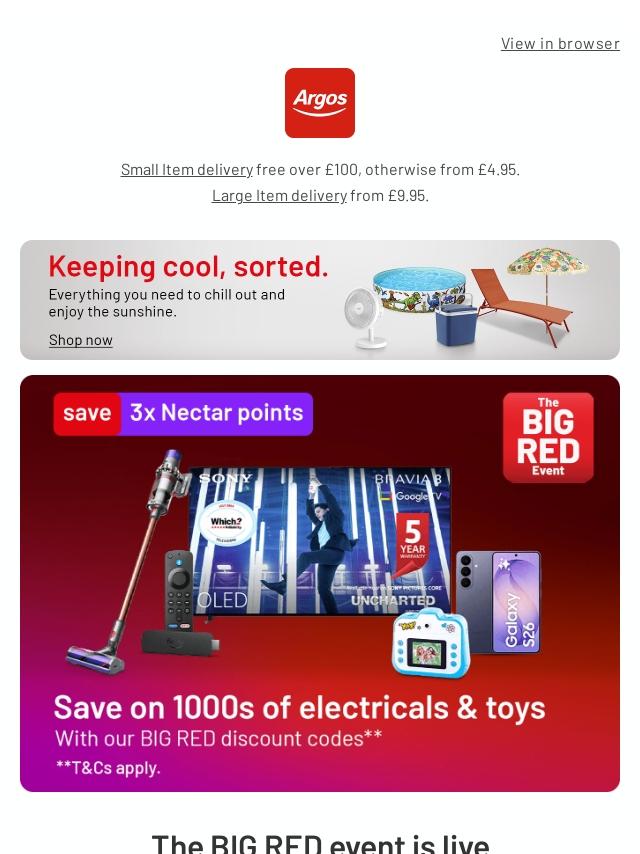Open the View in browser link
This screenshot has height=854, width=640.
pyautogui.click(x=560, y=44)
